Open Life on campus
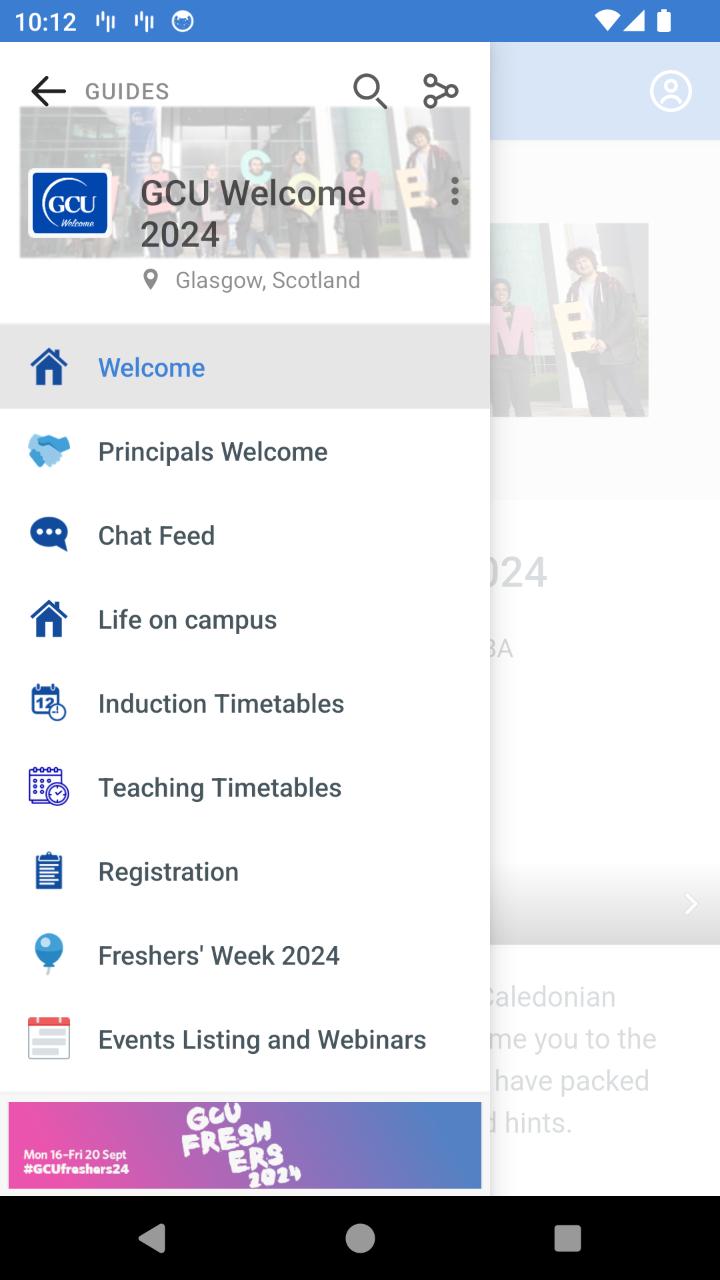This screenshot has width=720, height=1280. pyautogui.click(x=245, y=619)
